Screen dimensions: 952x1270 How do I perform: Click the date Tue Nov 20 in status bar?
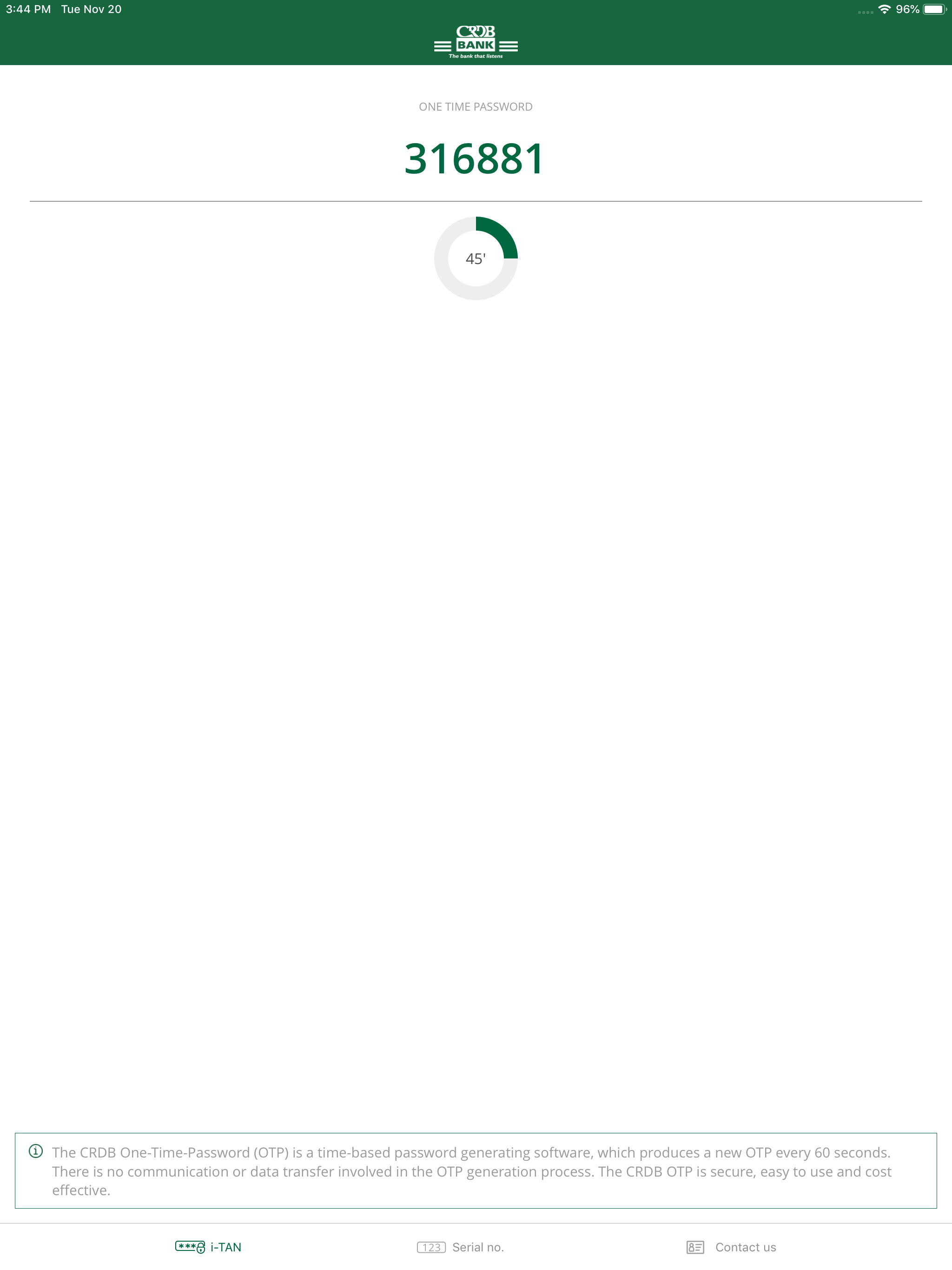[x=91, y=9]
